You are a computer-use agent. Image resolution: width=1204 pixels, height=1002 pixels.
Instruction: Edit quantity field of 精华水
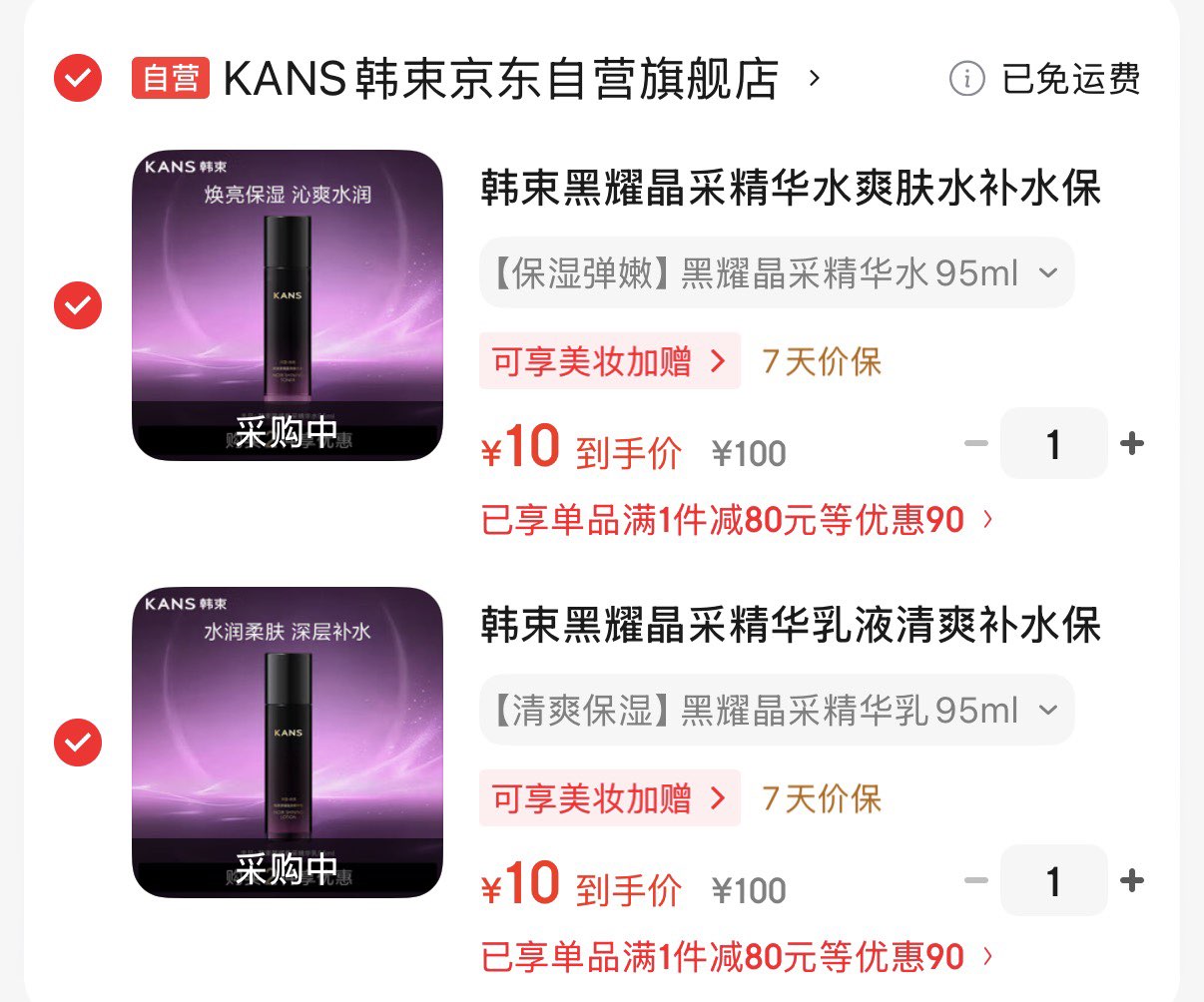[x=1053, y=444]
